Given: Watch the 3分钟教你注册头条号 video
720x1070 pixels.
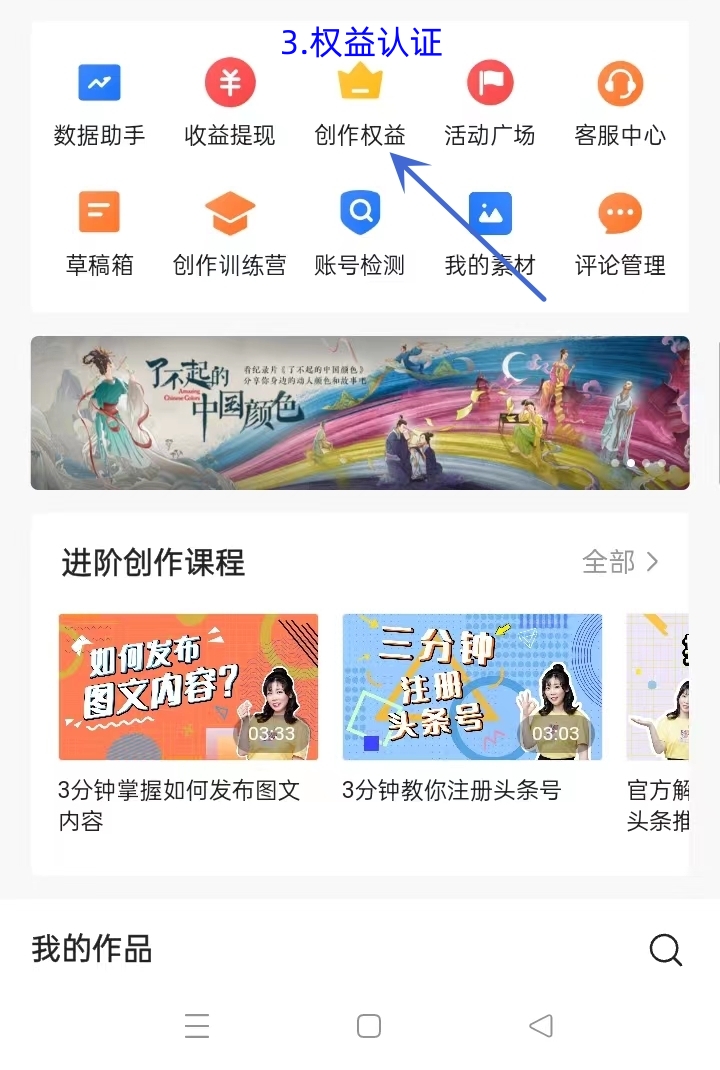Looking at the screenshot, I should tap(472, 687).
